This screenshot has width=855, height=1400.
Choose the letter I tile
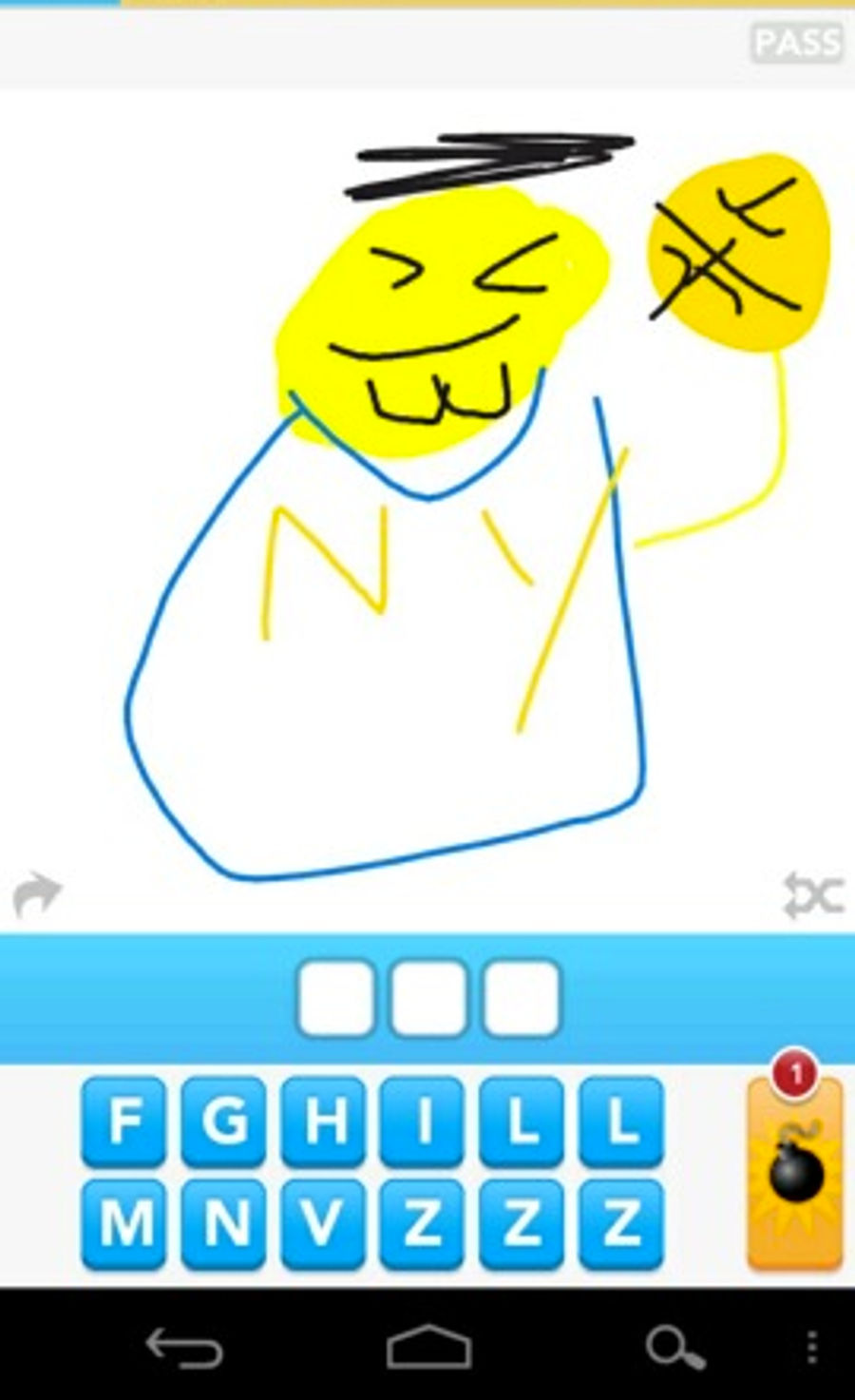coord(423,1122)
